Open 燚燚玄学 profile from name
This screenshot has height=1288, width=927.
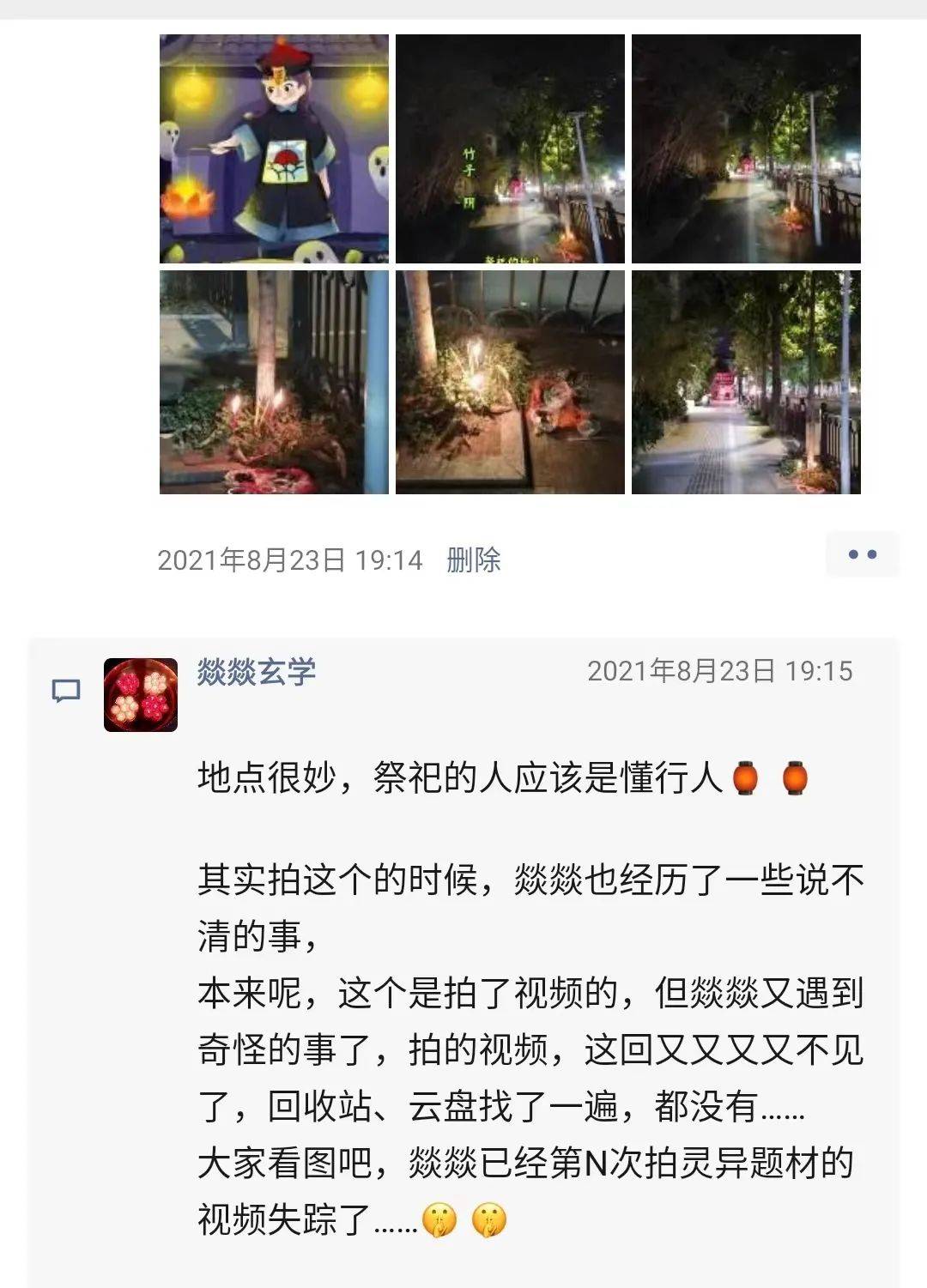click(x=257, y=671)
